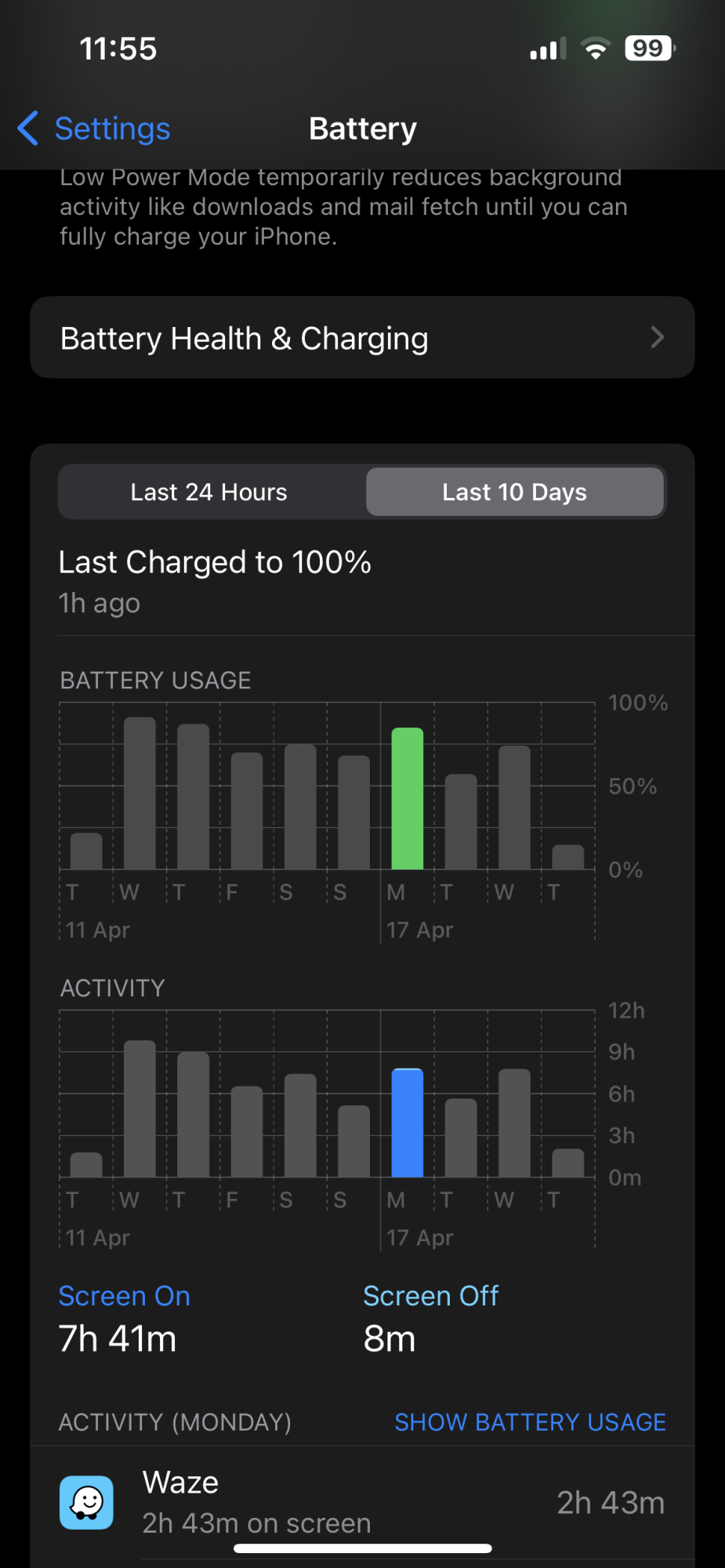This screenshot has width=725, height=1568.
Task: Select the green Monday battery usage bar
Action: (407, 798)
